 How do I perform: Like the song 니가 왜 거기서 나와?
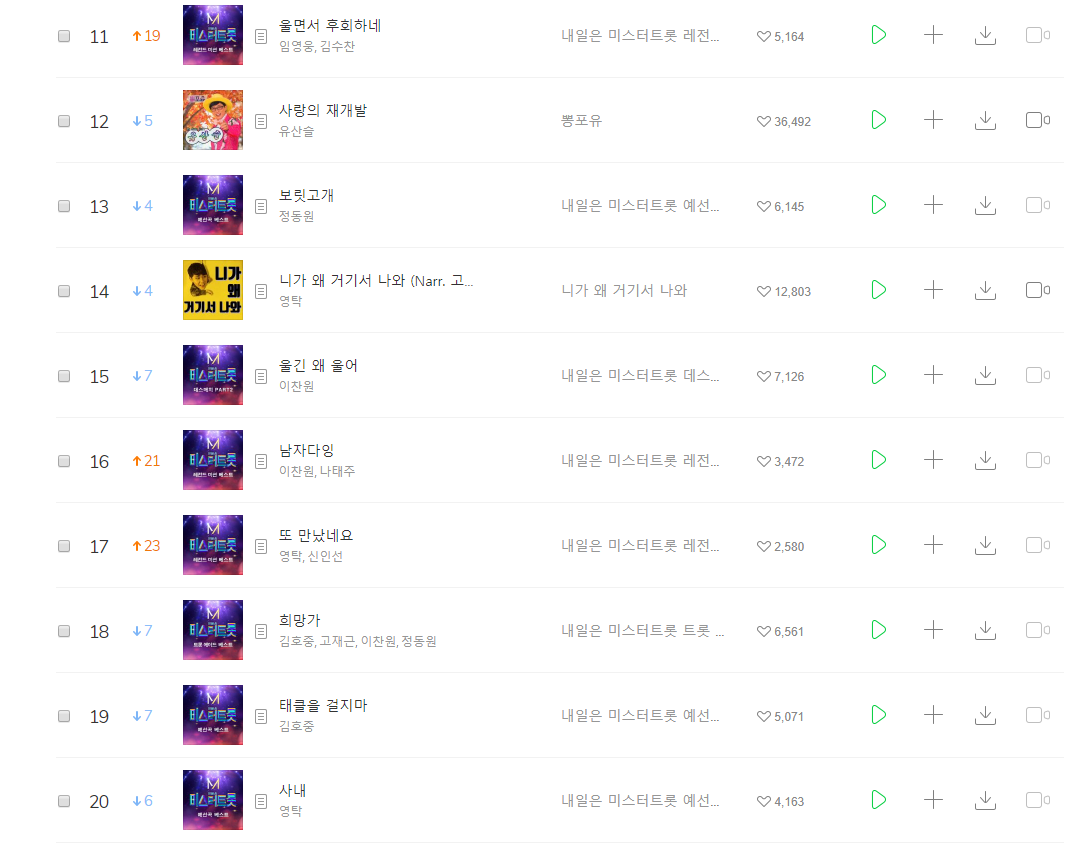765,291
